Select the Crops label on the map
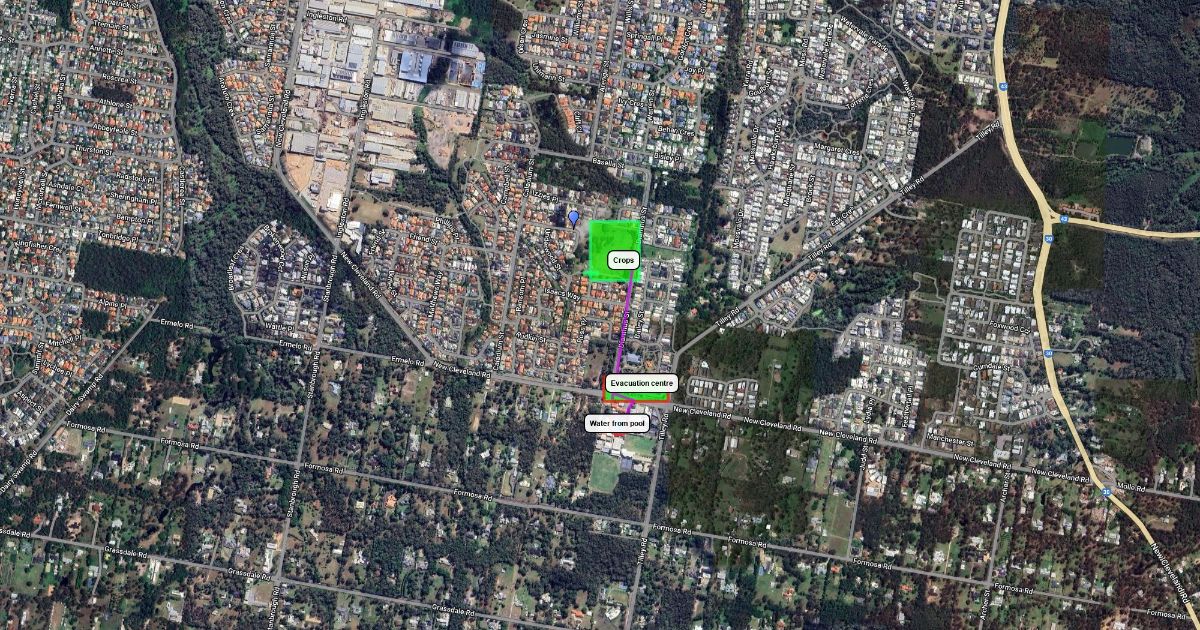The width and height of the screenshot is (1200, 630). [x=624, y=260]
